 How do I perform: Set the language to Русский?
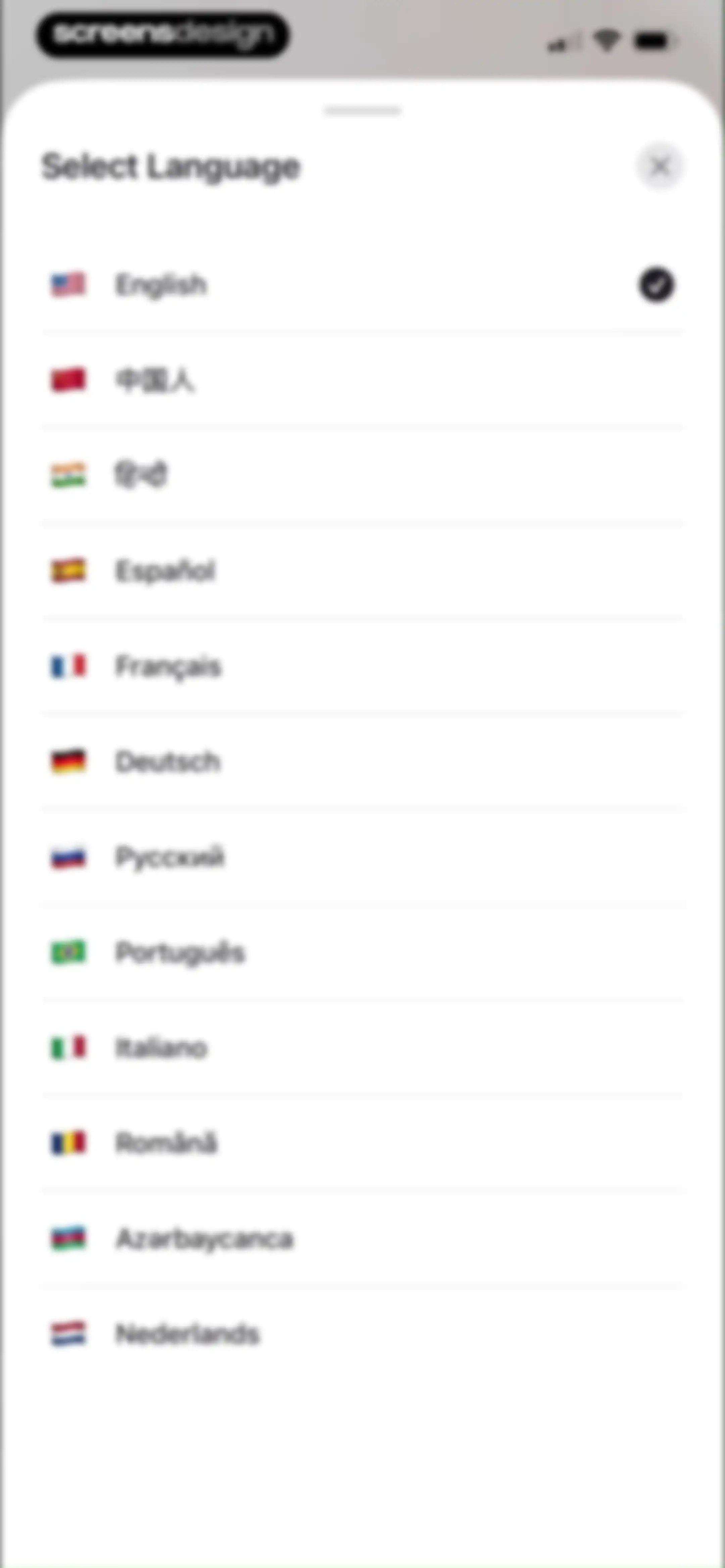(362, 857)
